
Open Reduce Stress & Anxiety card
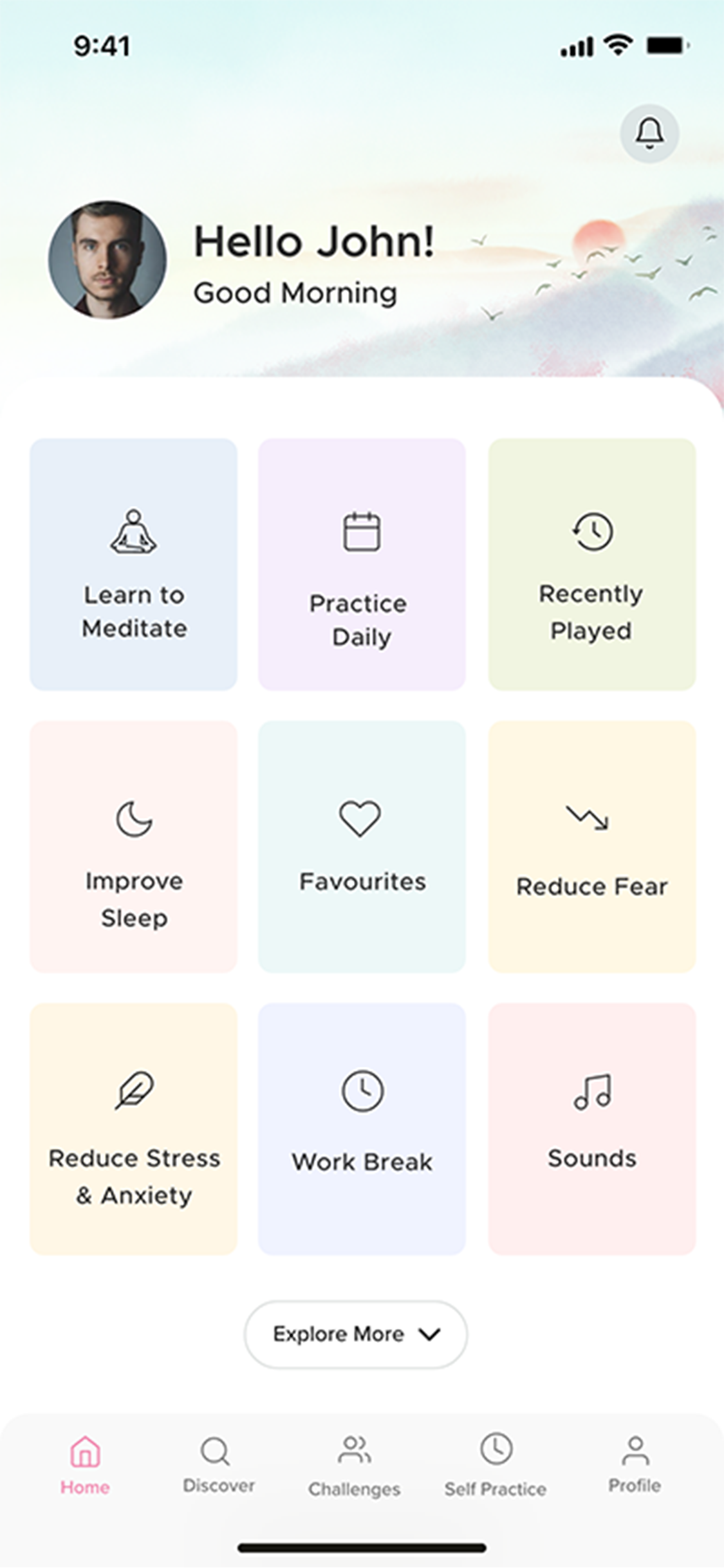[134, 1128]
